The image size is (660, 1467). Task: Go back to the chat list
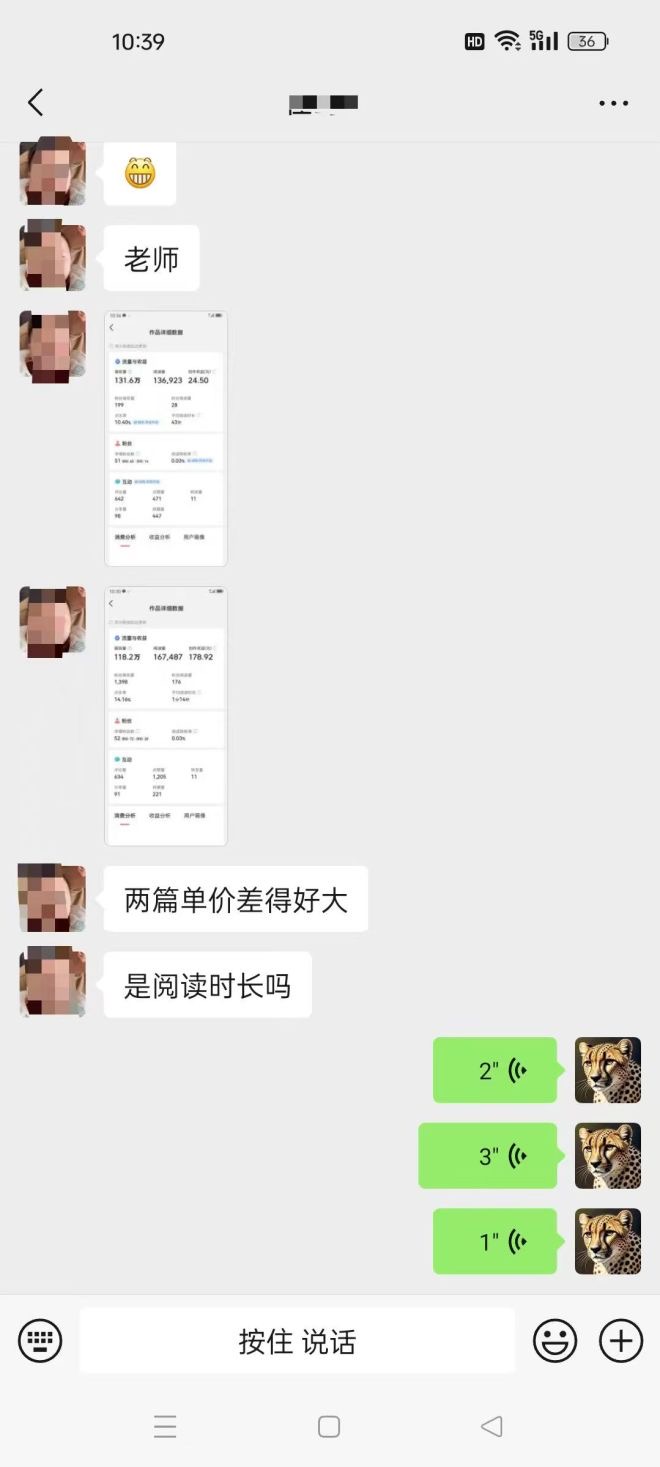(x=36, y=102)
